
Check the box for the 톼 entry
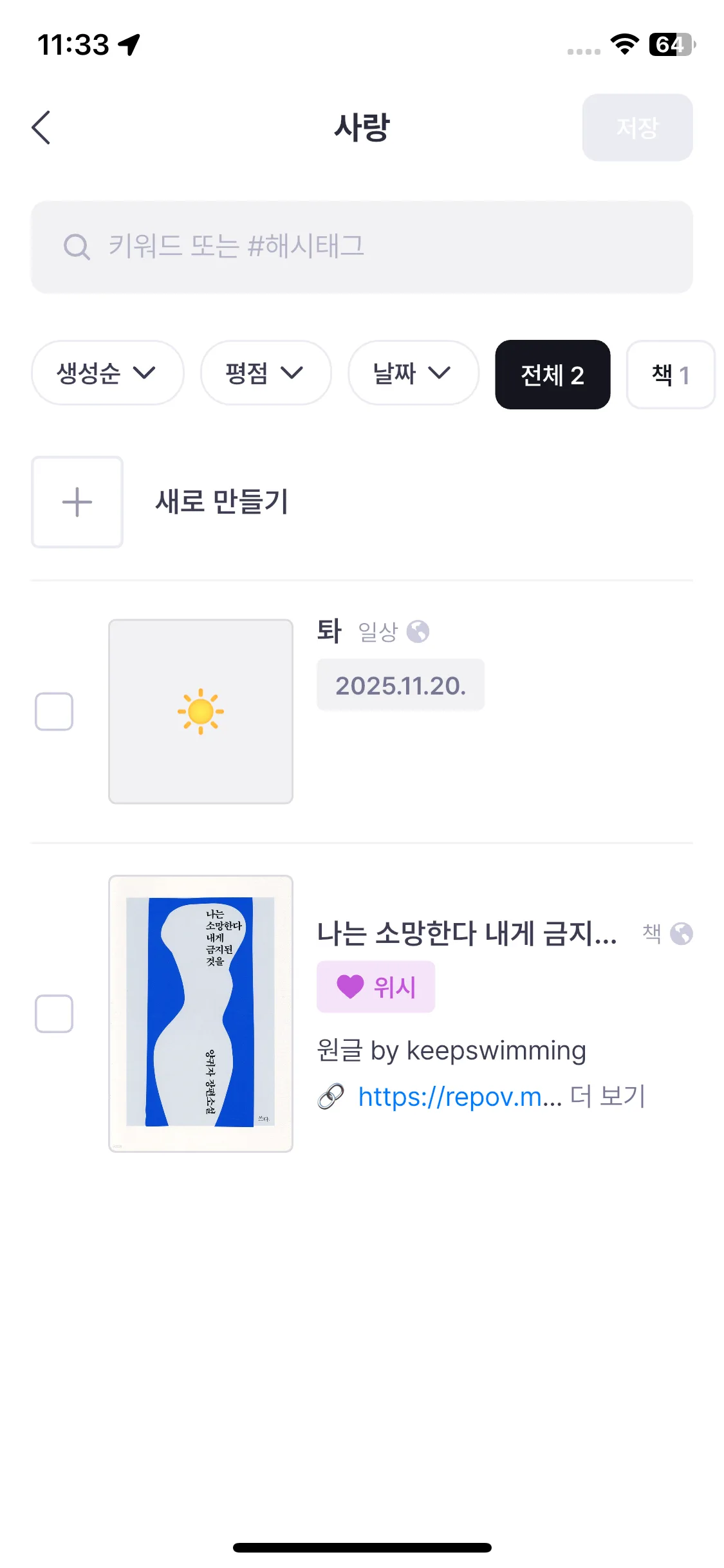(x=54, y=711)
